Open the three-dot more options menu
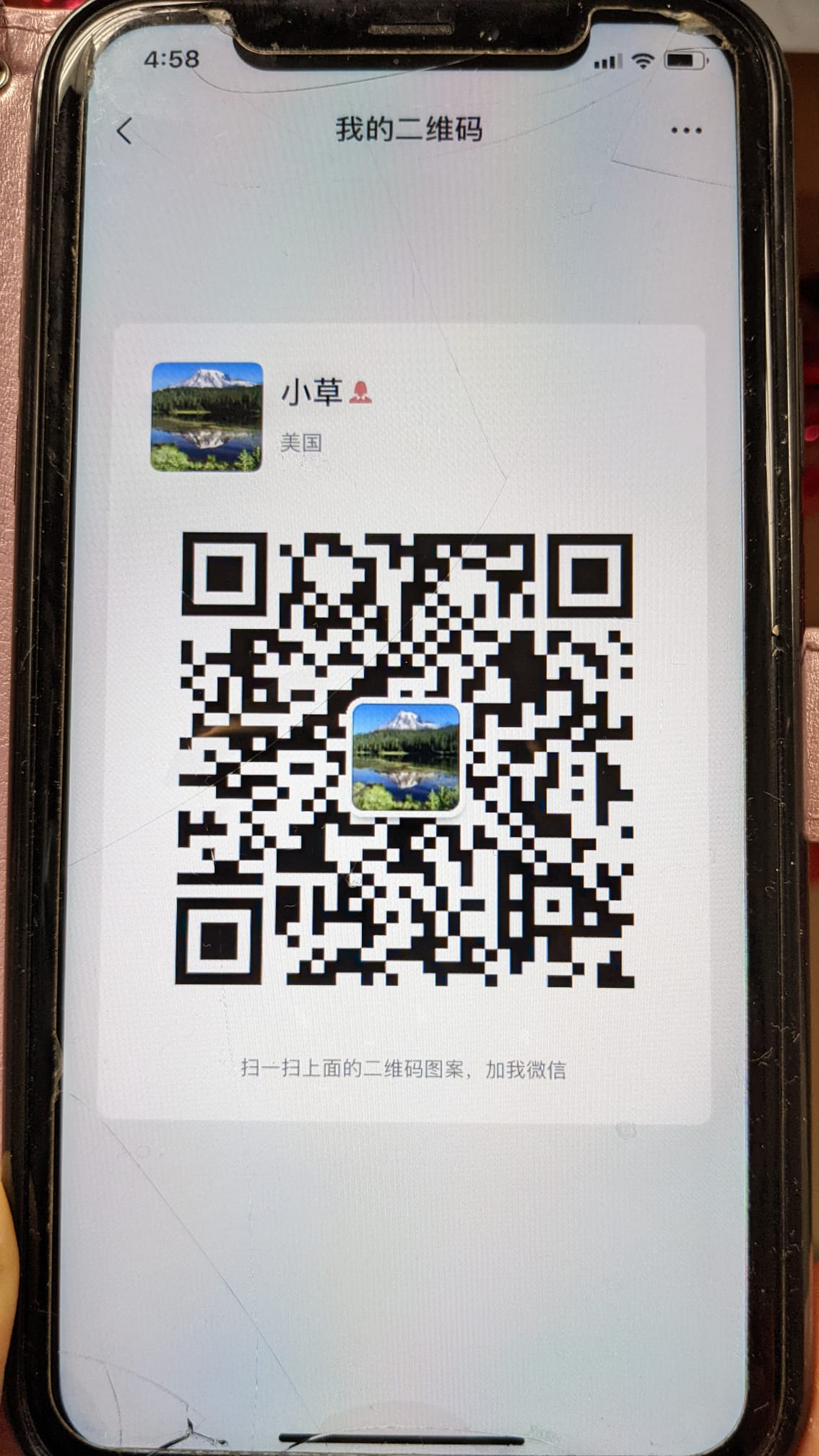 click(685, 131)
